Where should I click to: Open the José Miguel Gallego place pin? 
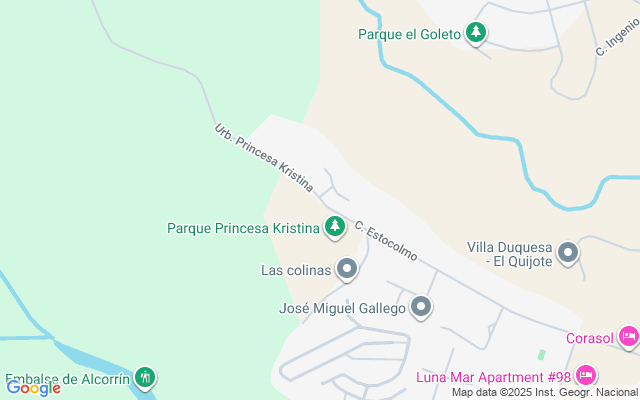421,308
